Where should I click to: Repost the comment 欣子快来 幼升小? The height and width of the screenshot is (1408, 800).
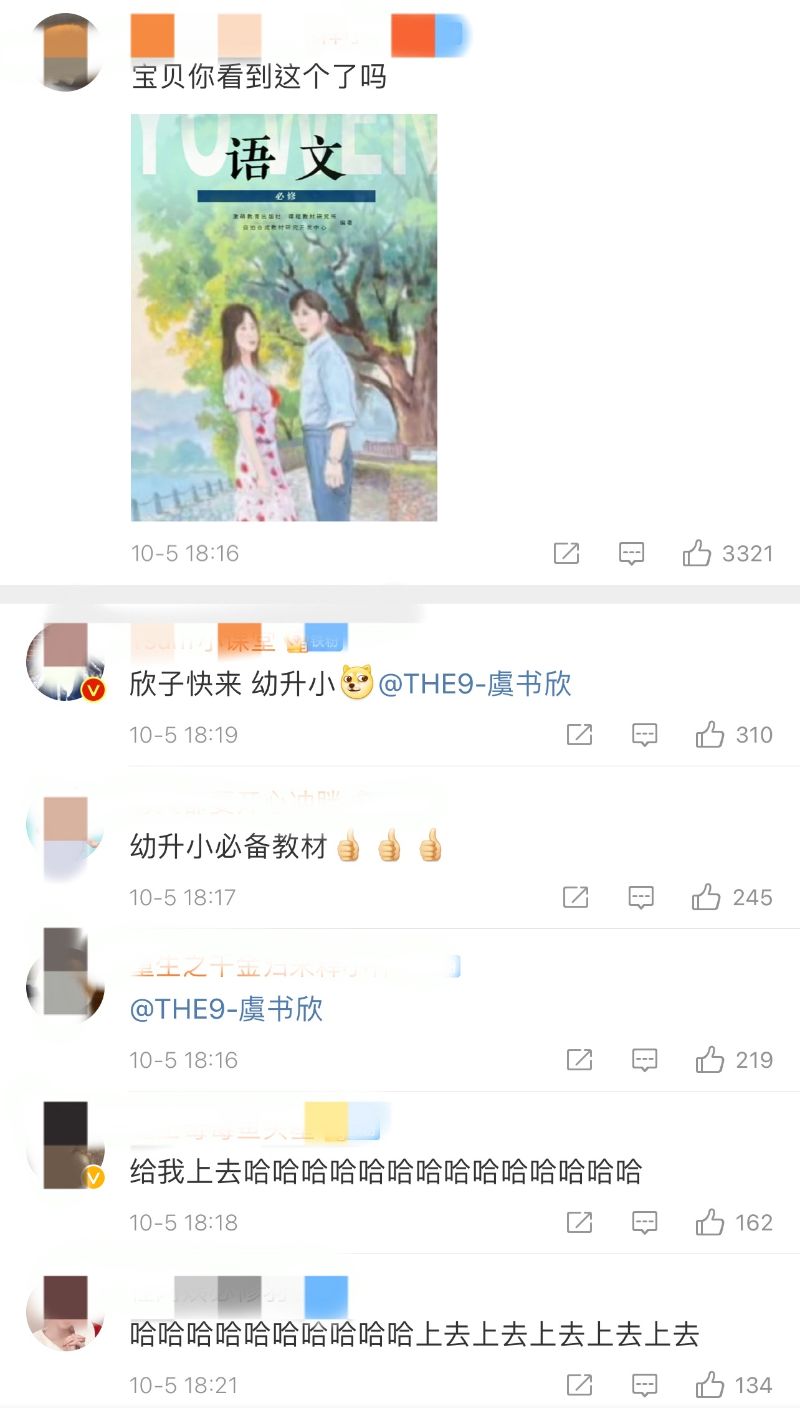tap(579, 735)
